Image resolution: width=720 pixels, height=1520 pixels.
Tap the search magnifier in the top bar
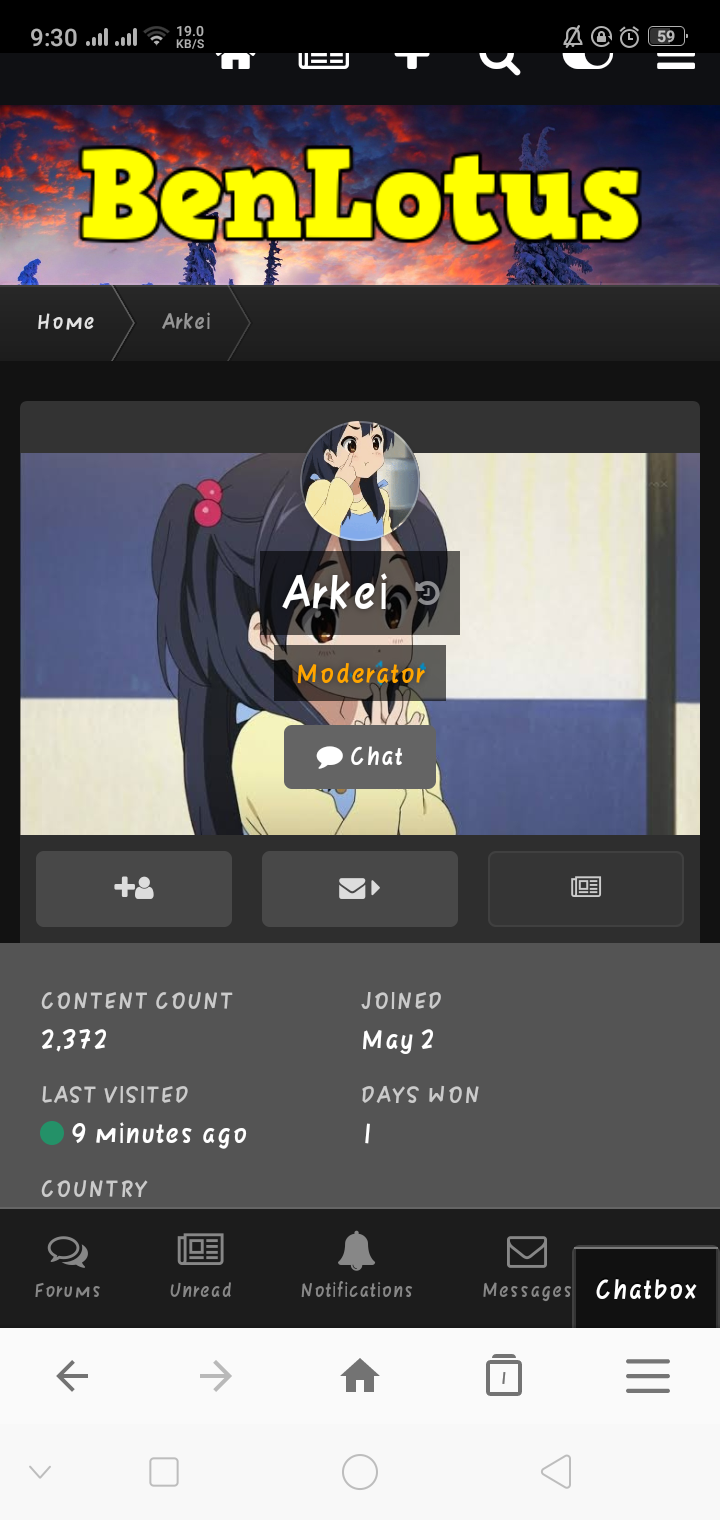(499, 60)
